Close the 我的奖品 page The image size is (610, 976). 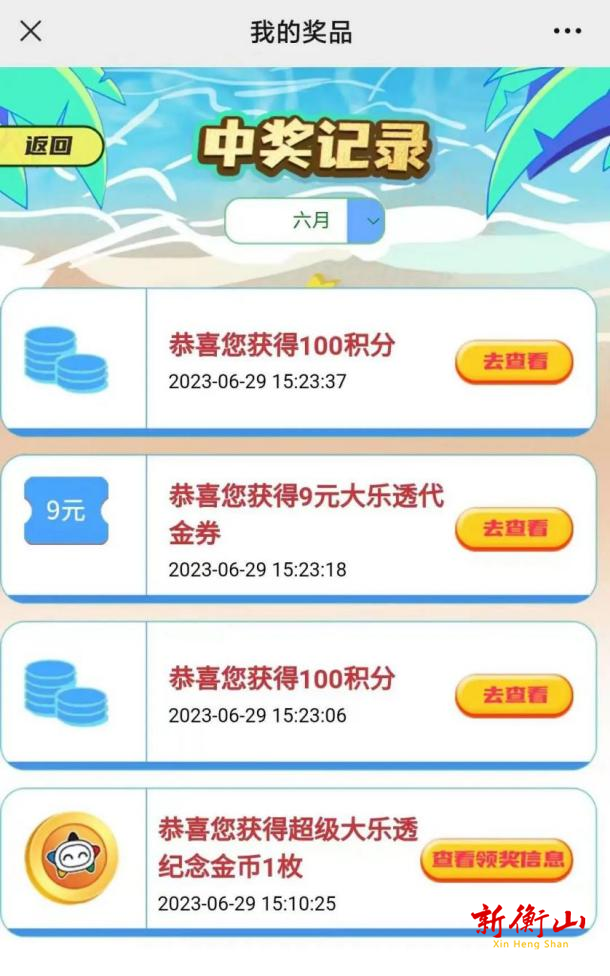pos(31,31)
